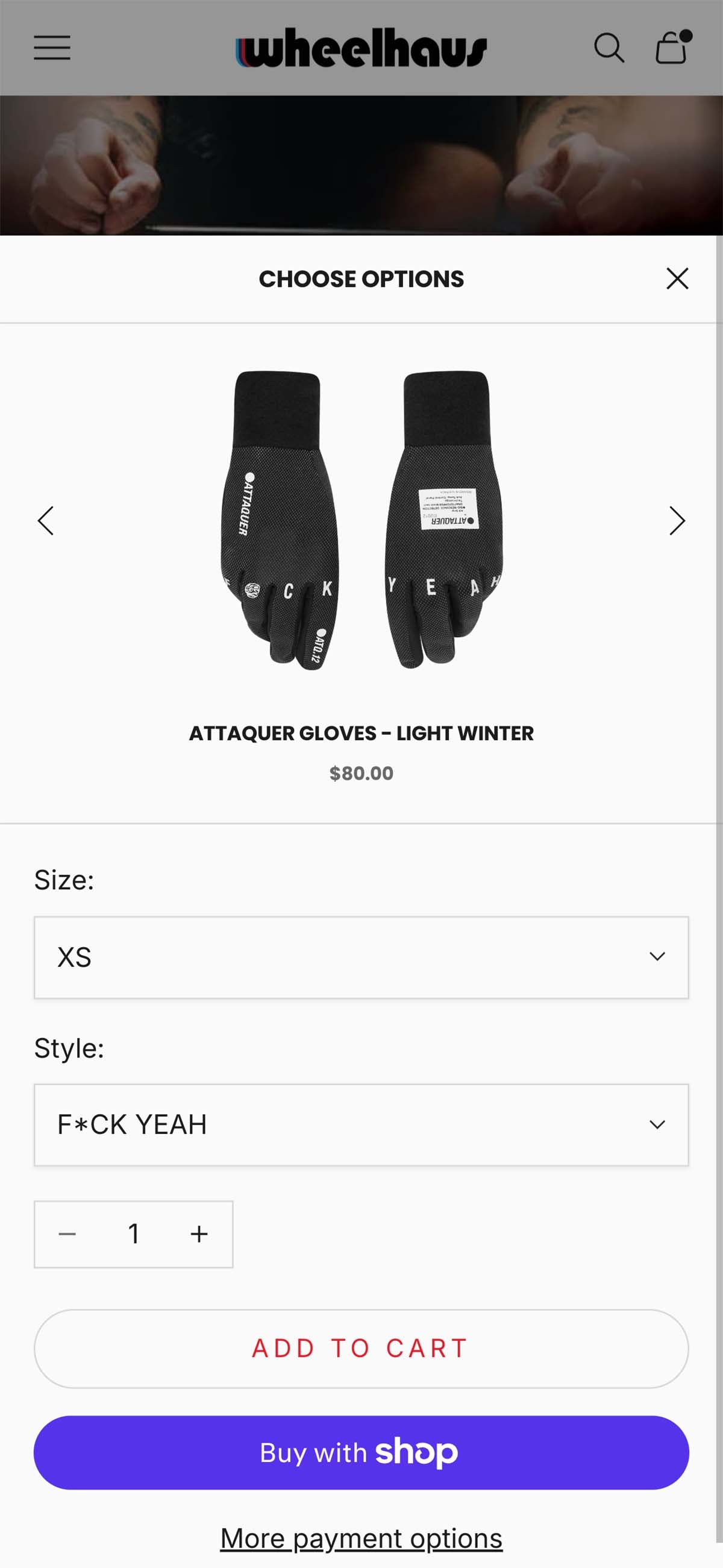Go to the Wheelhaus home logo

pyautogui.click(x=361, y=48)
